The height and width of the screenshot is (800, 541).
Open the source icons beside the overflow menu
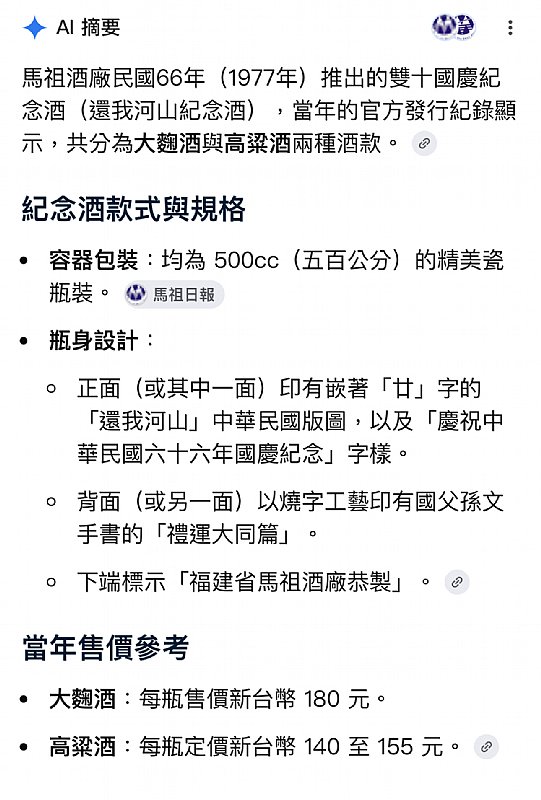coord(454,27)
